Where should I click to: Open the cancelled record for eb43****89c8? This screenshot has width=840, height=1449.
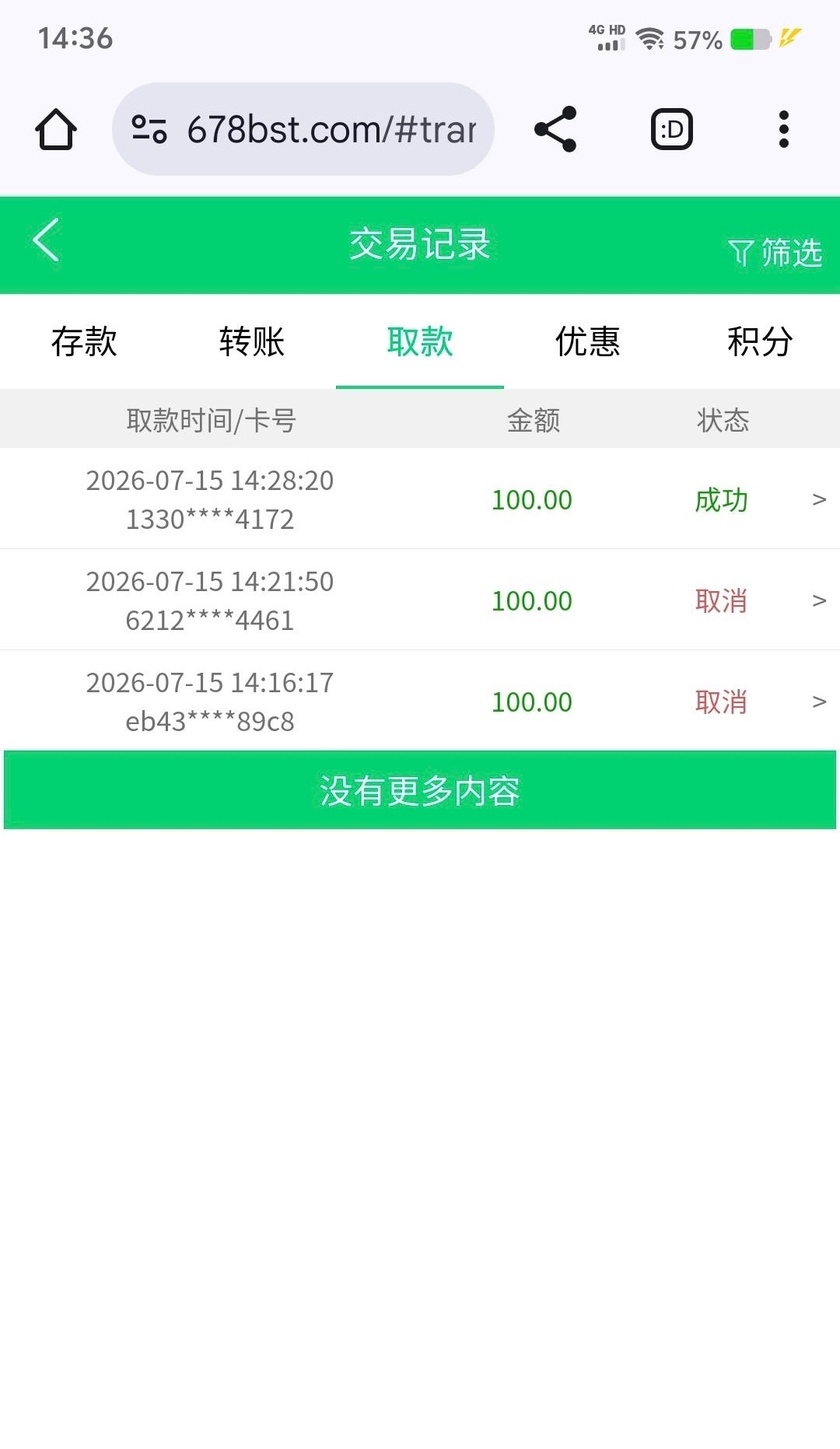click(420, 701)
